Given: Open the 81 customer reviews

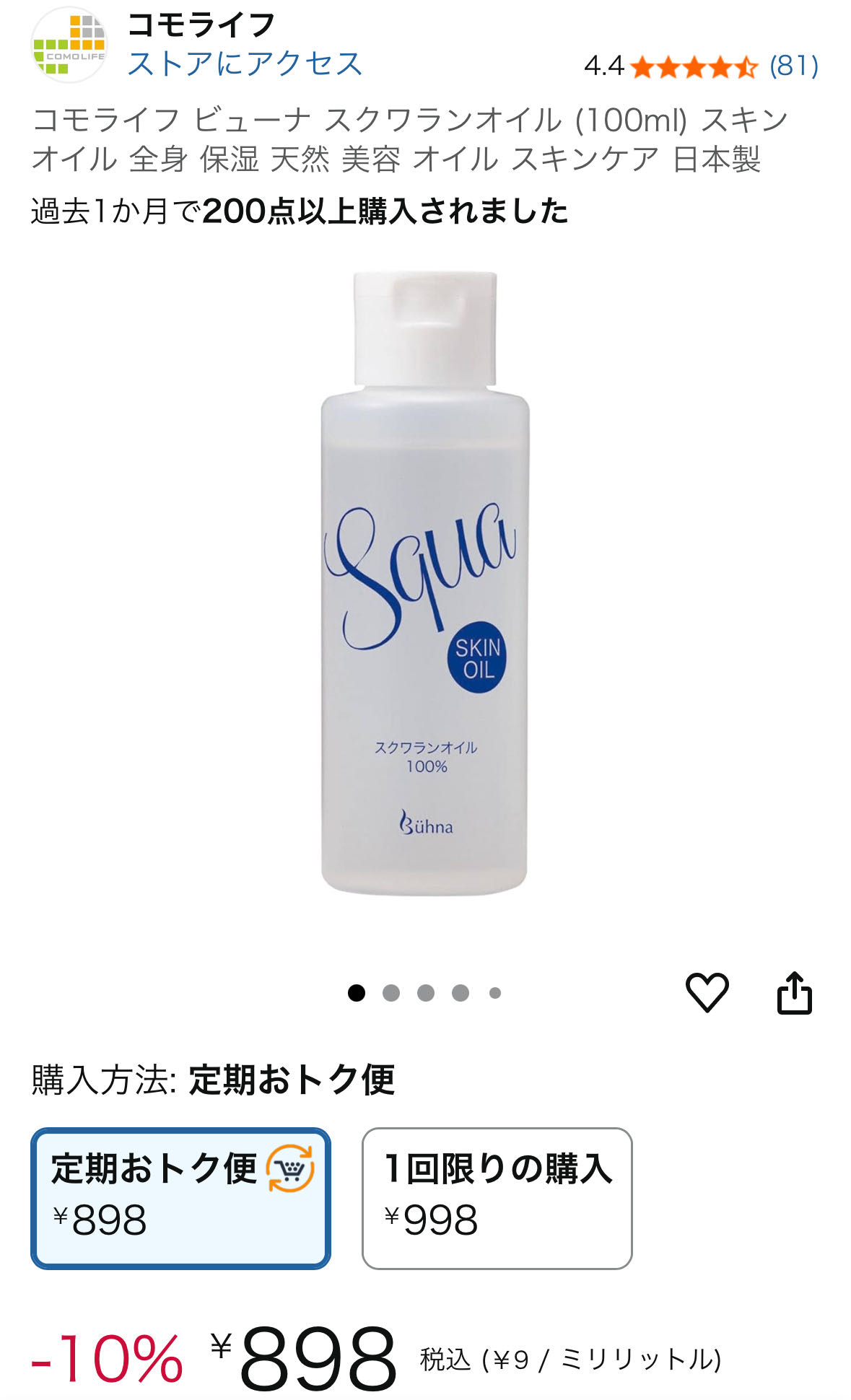Looking at the screenshot, I should pyautogui.click(x=793, y=66).
